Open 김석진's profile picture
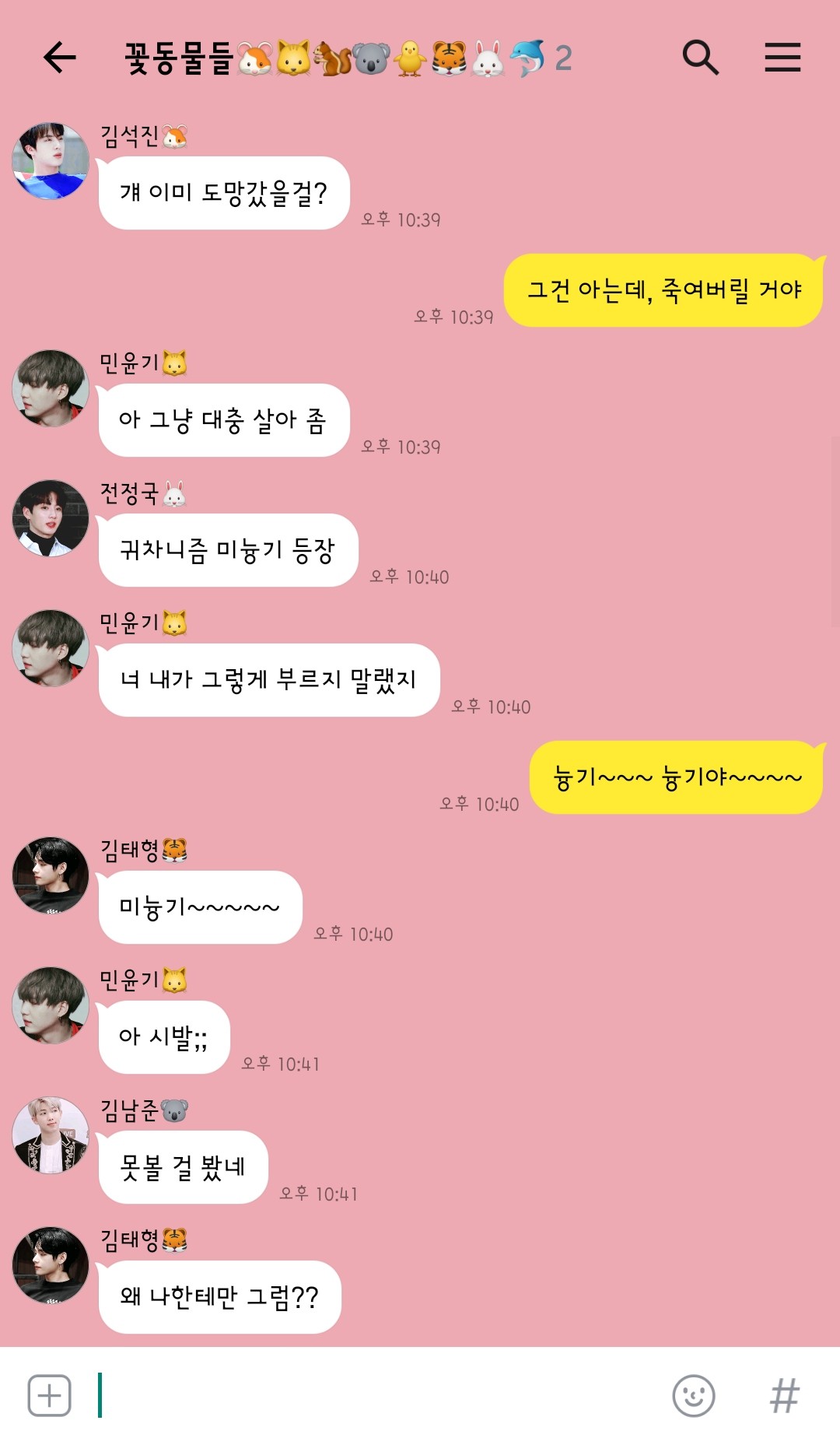 click(x=51, y=161)
